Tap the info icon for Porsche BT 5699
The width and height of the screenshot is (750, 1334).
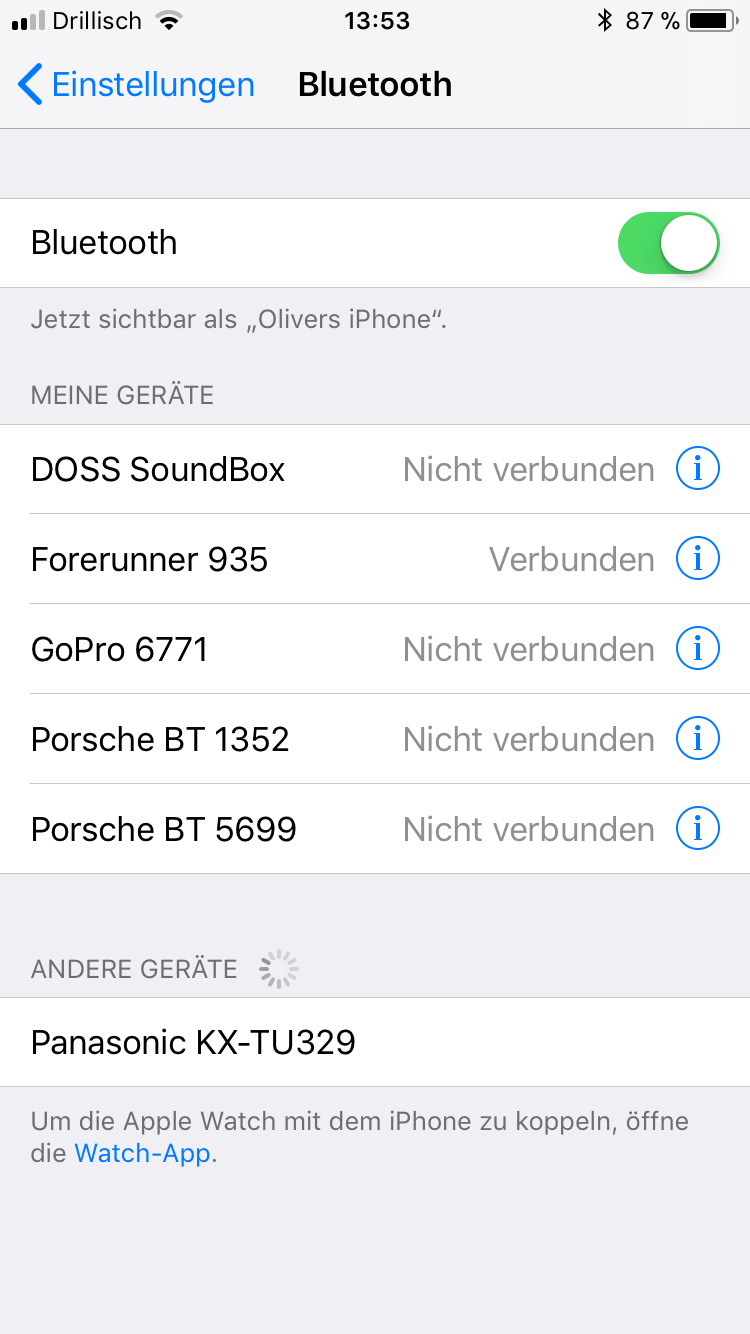tap(698, 829)
